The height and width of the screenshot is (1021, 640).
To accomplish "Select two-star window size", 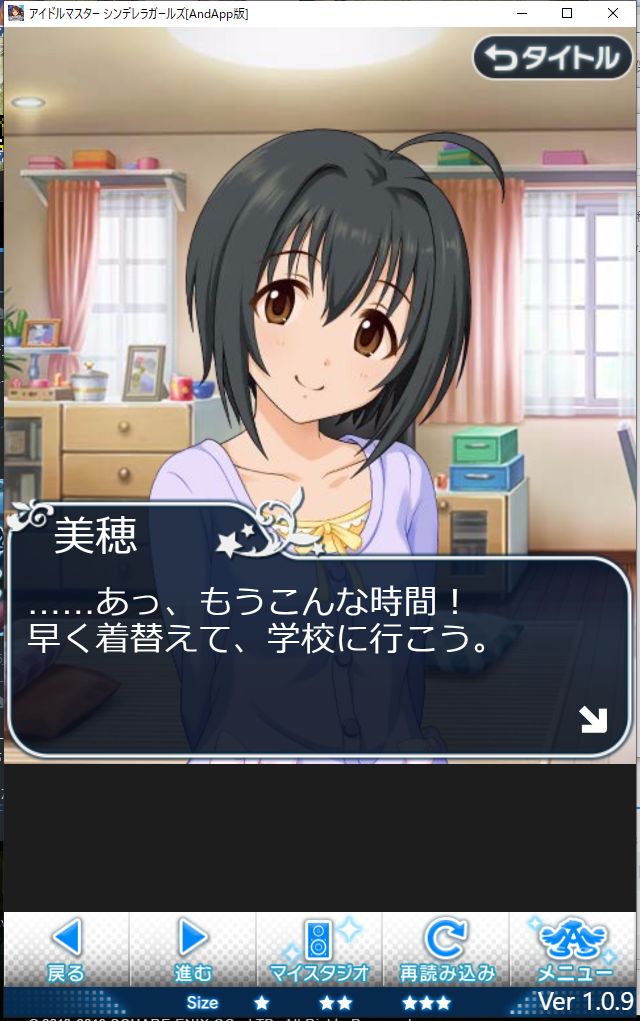I will click(x=335, y=1002).
